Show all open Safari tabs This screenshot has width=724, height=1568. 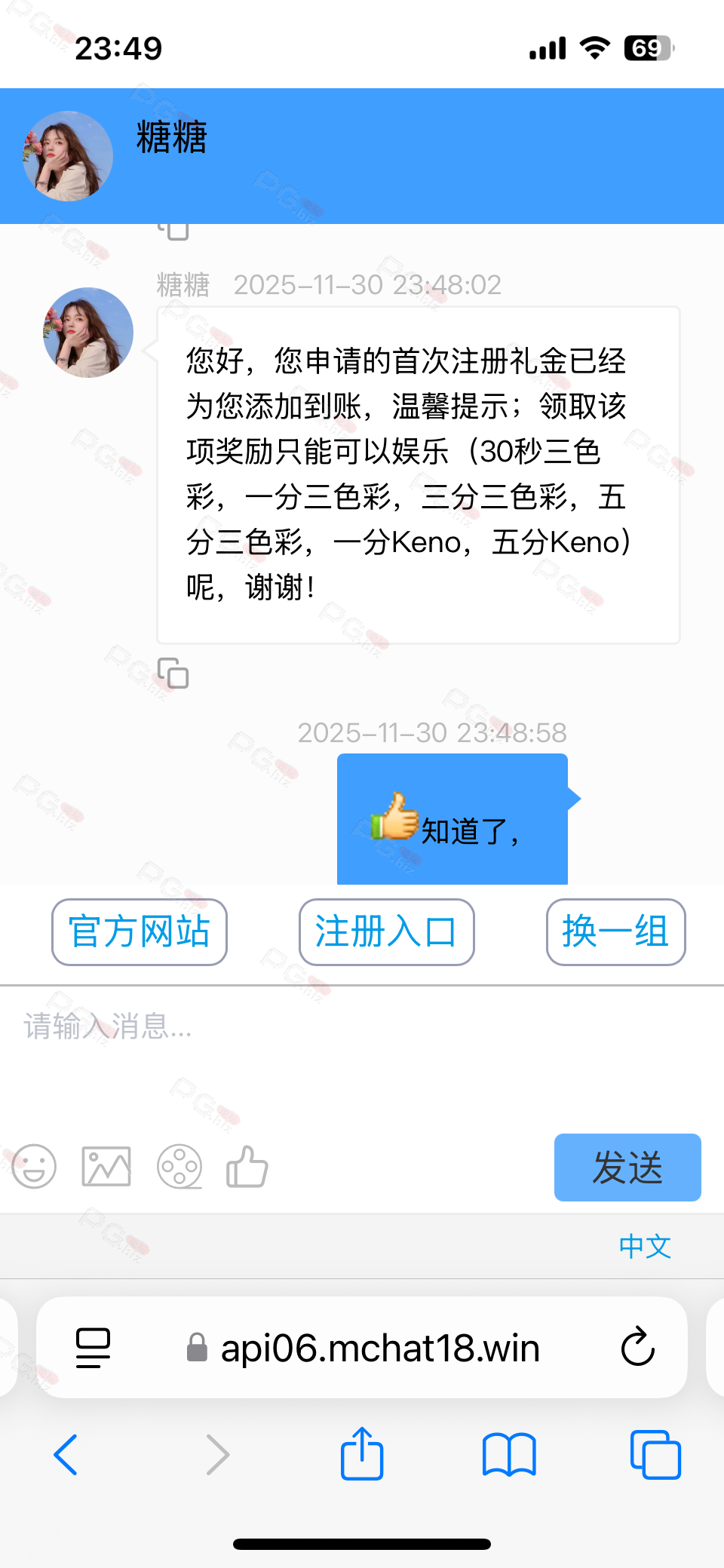(x=655, y=1454)
